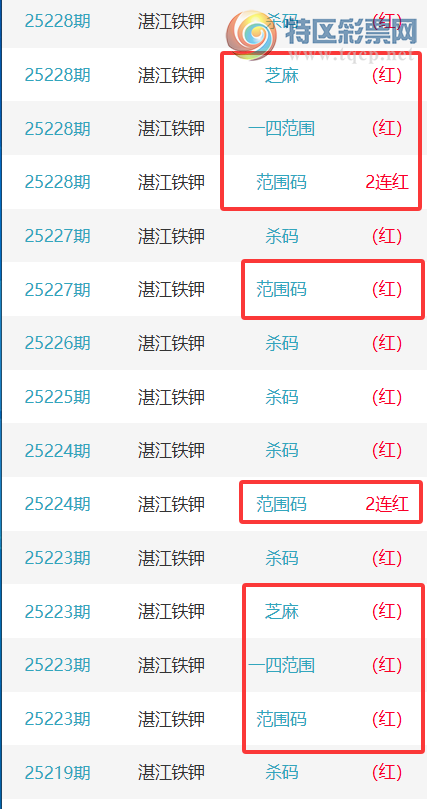Open the 25219期 杀码 entry
427x809 pixels.
214,772
